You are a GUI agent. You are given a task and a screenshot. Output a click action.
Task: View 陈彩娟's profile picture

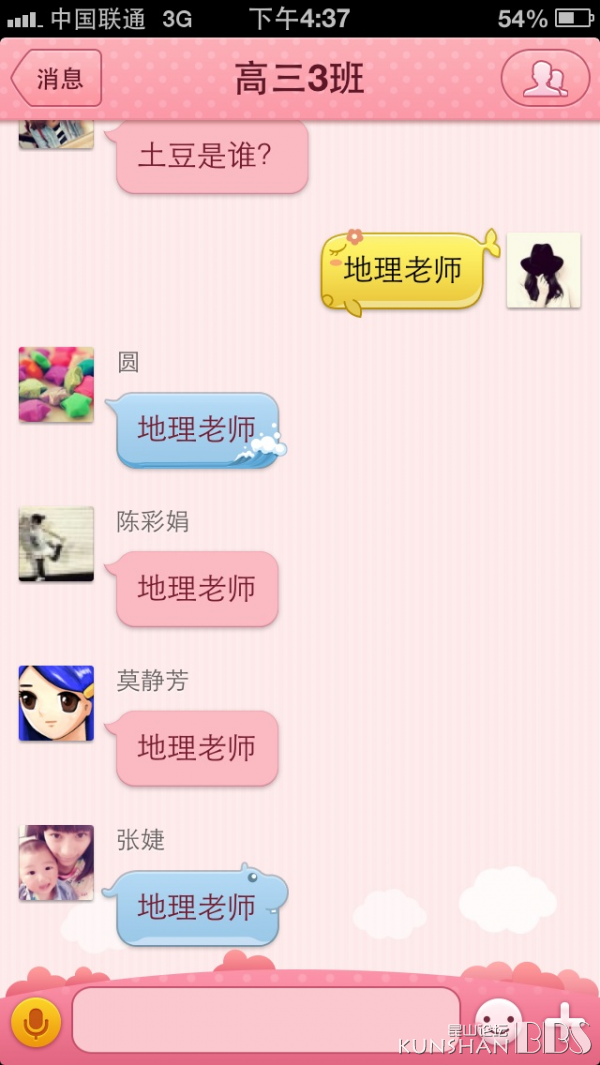coord(56,544)
